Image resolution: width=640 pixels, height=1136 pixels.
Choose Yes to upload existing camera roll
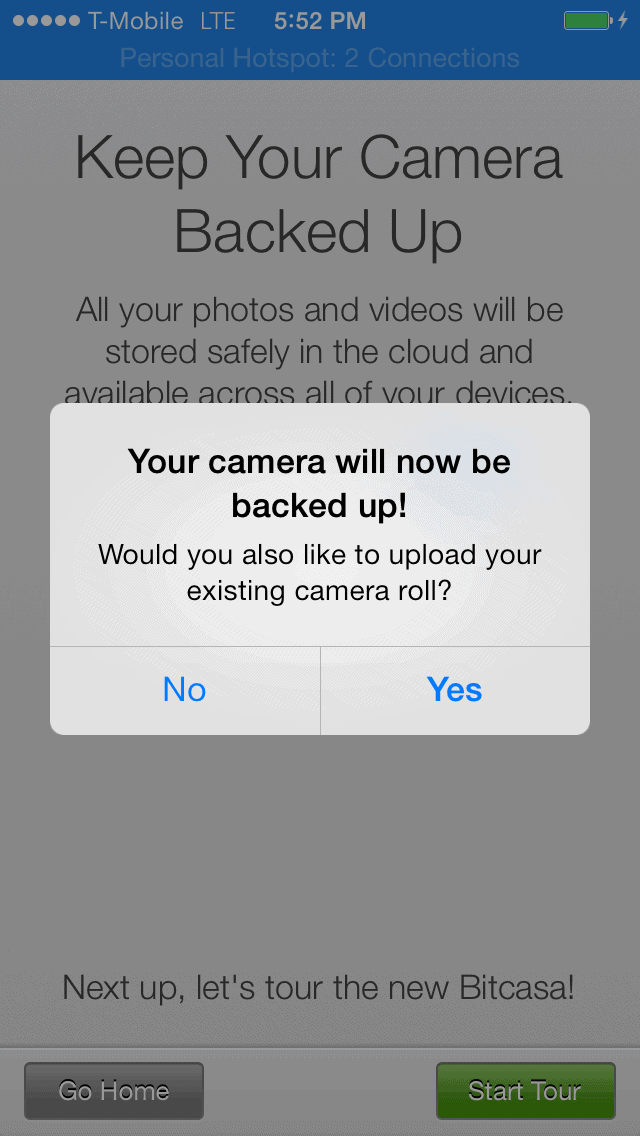[x=455, y=690]
